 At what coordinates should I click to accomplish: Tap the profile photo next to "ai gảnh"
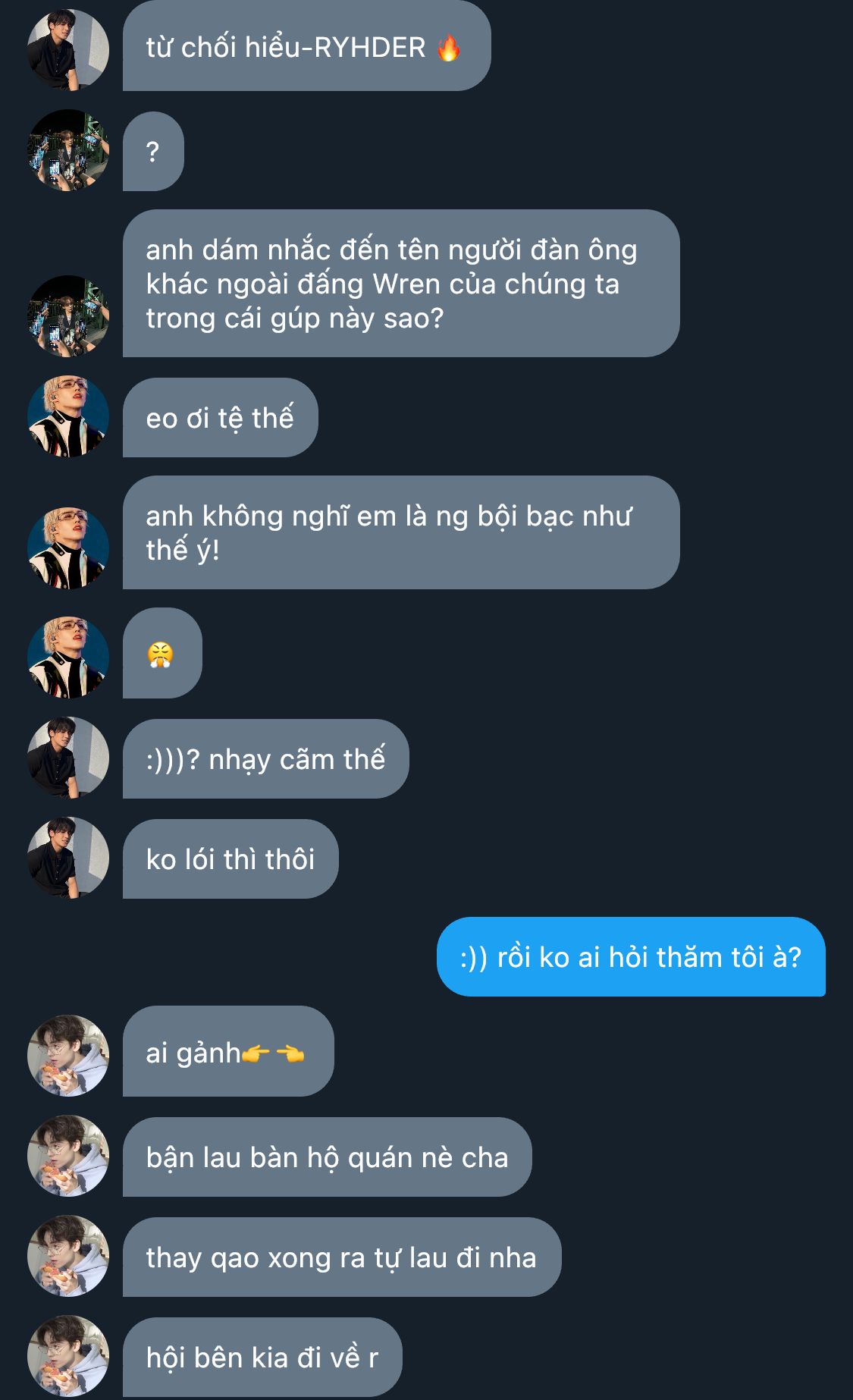point(68,1055)
